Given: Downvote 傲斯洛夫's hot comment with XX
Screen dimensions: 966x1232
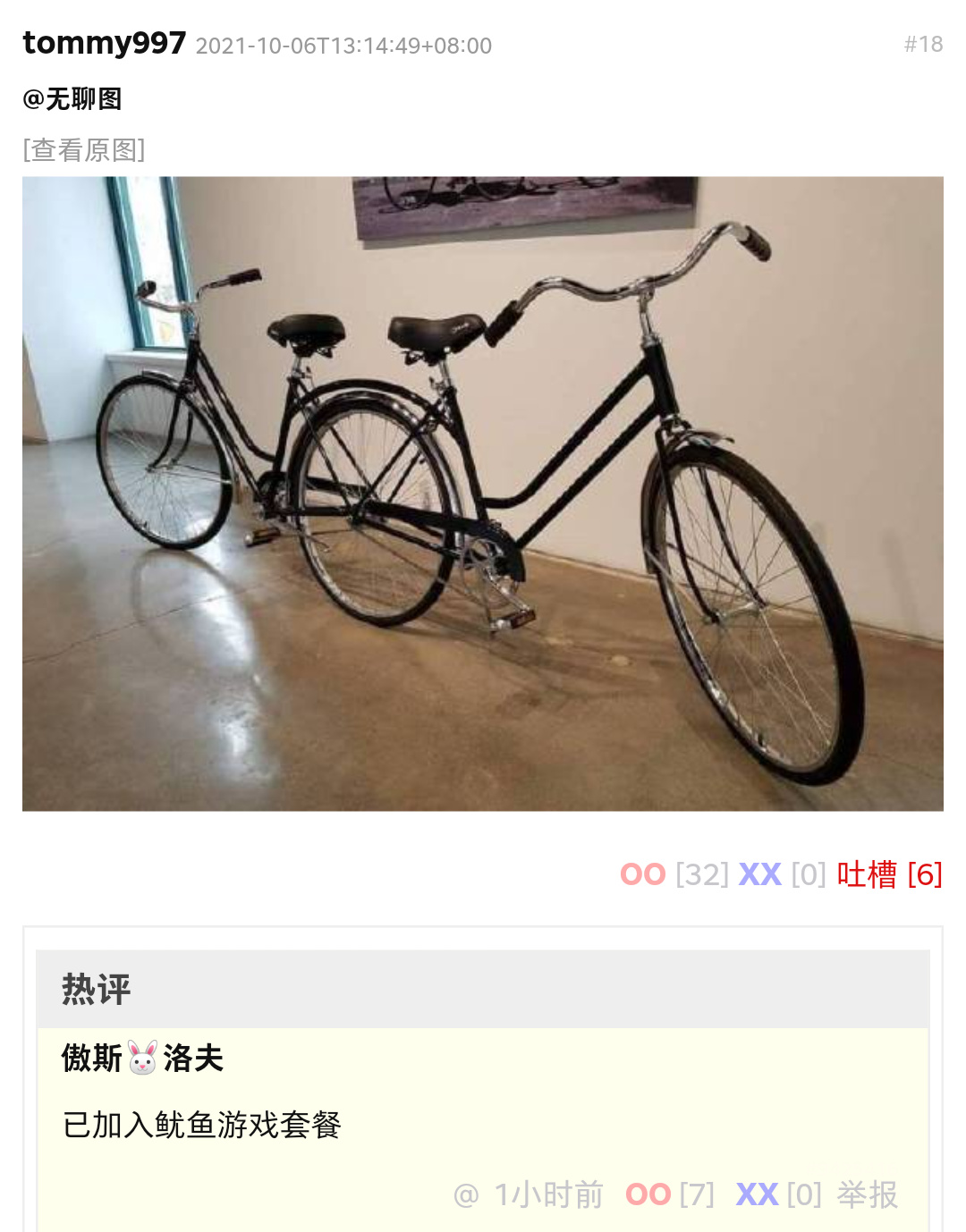Looking at the screenshot, I should [x=757, y=1194].
